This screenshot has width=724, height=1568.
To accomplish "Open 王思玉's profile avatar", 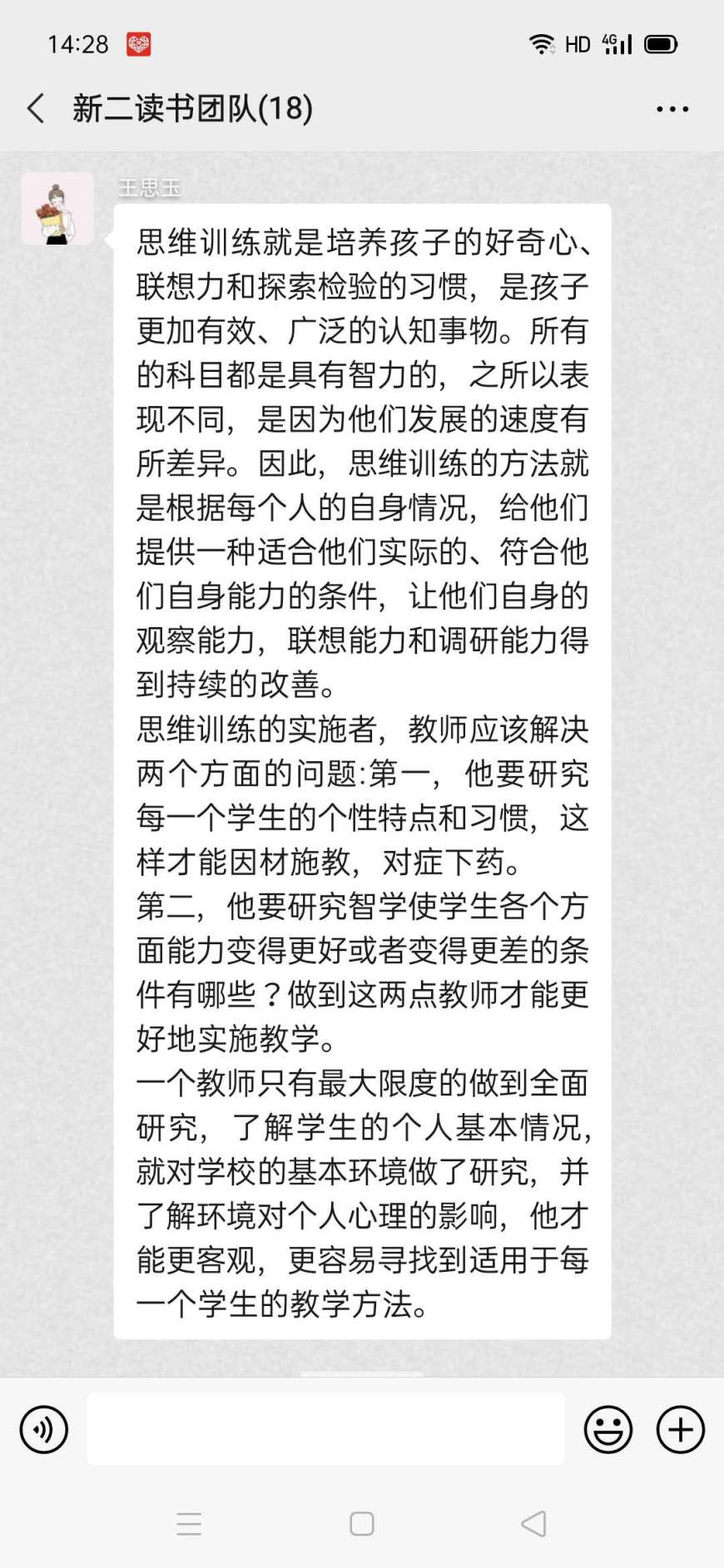I will click(57, 209).
